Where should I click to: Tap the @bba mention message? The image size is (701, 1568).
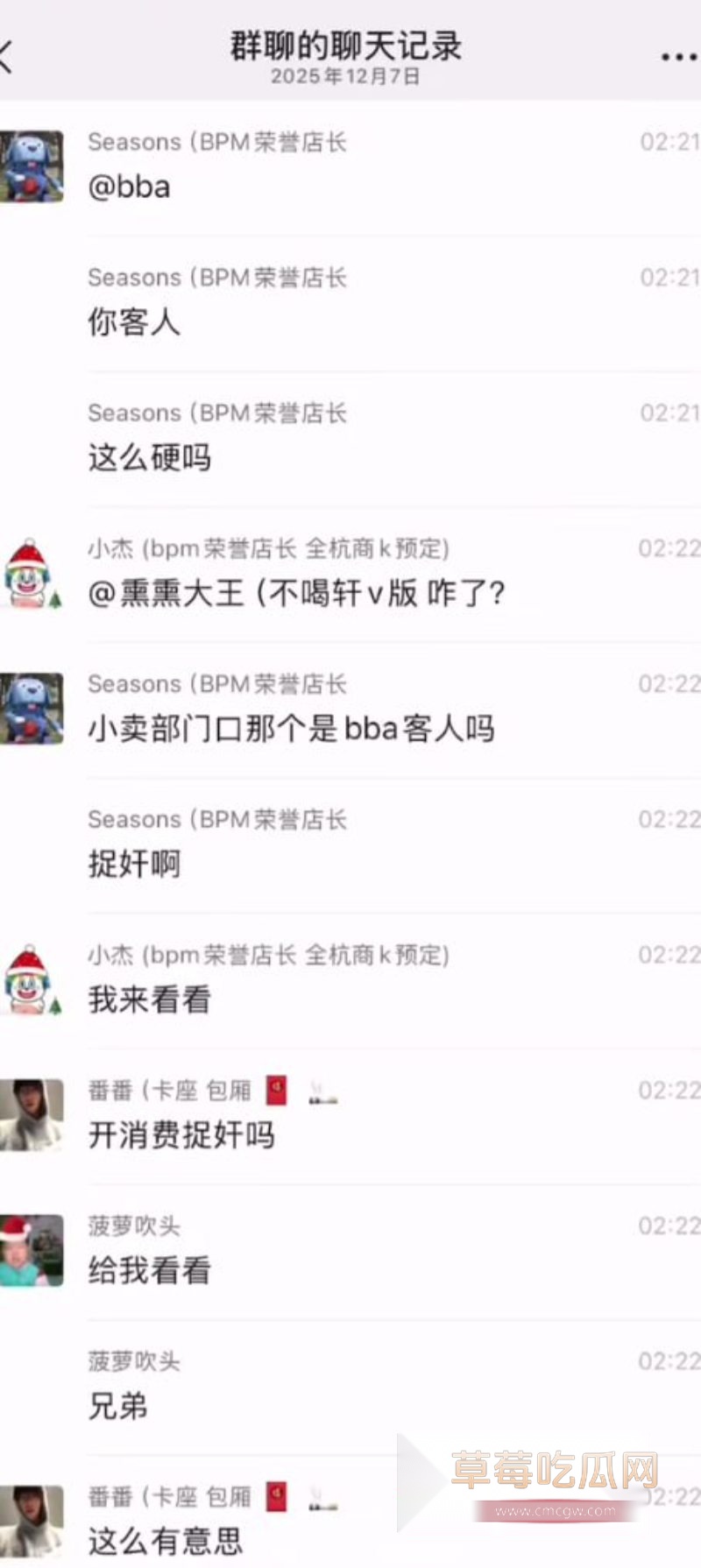(130, 187)
